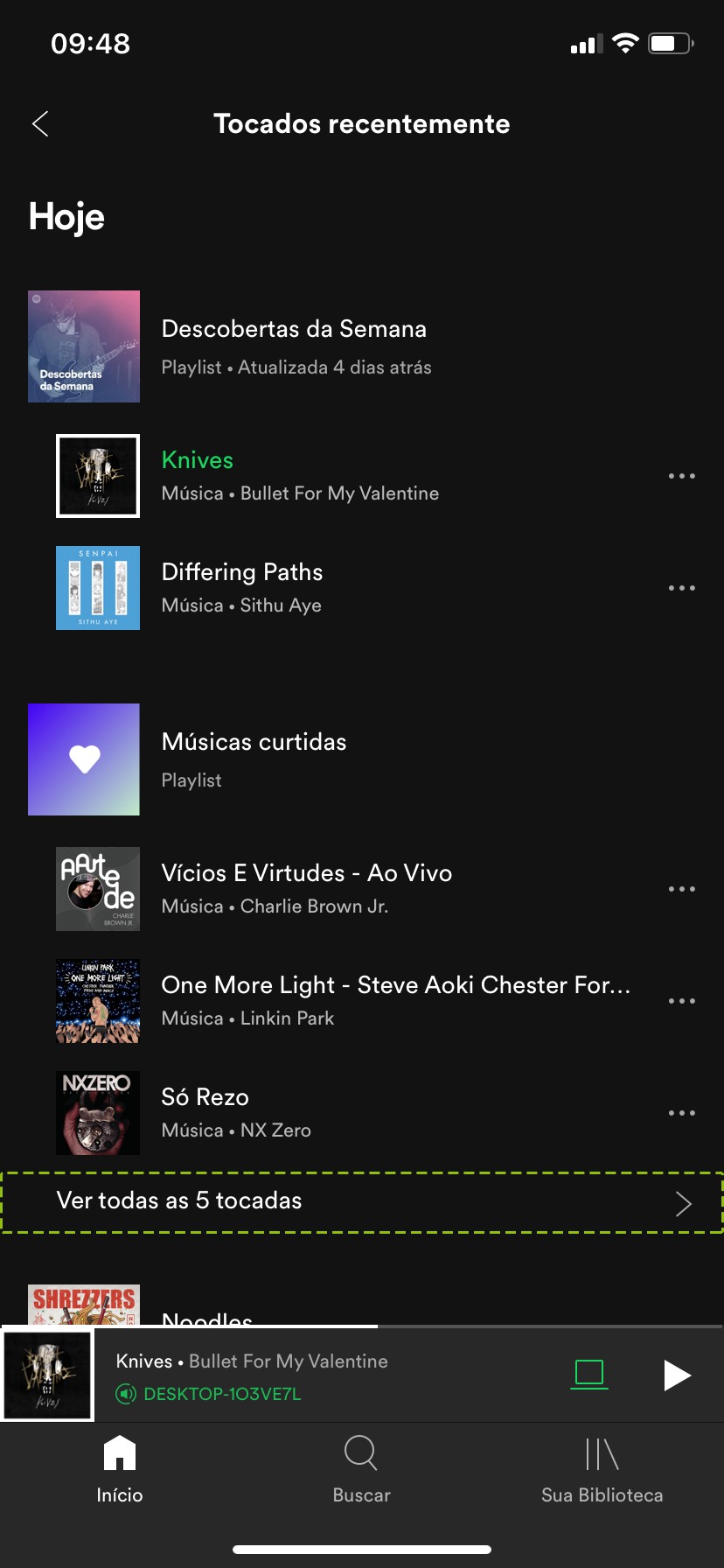The width and height of the screenshot is (724, 1568).
Task: Resume playback in the mini player
Action: click(x=676, y=1375)
